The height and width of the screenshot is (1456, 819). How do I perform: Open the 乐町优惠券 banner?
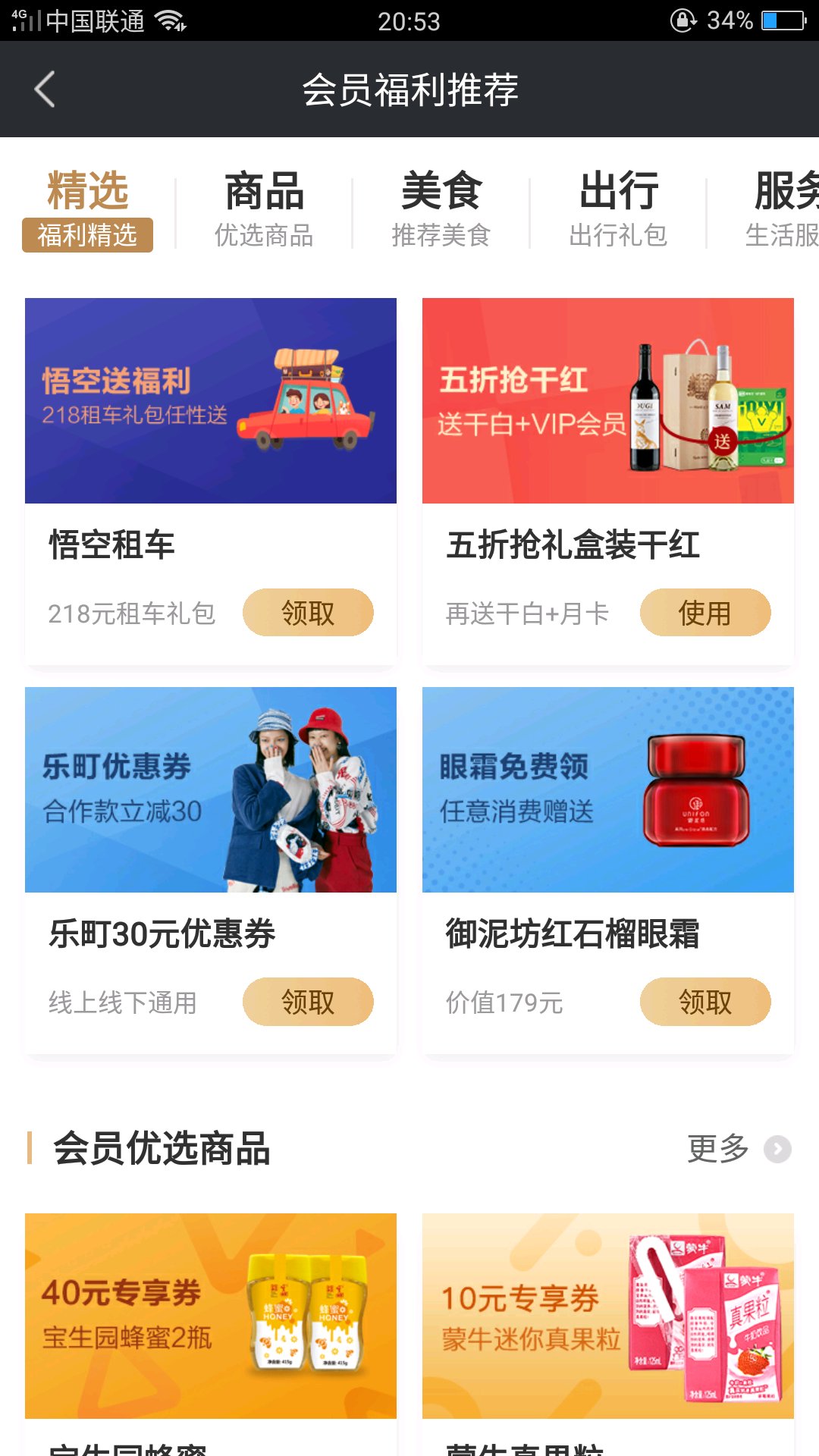click(x=211, y=789)
